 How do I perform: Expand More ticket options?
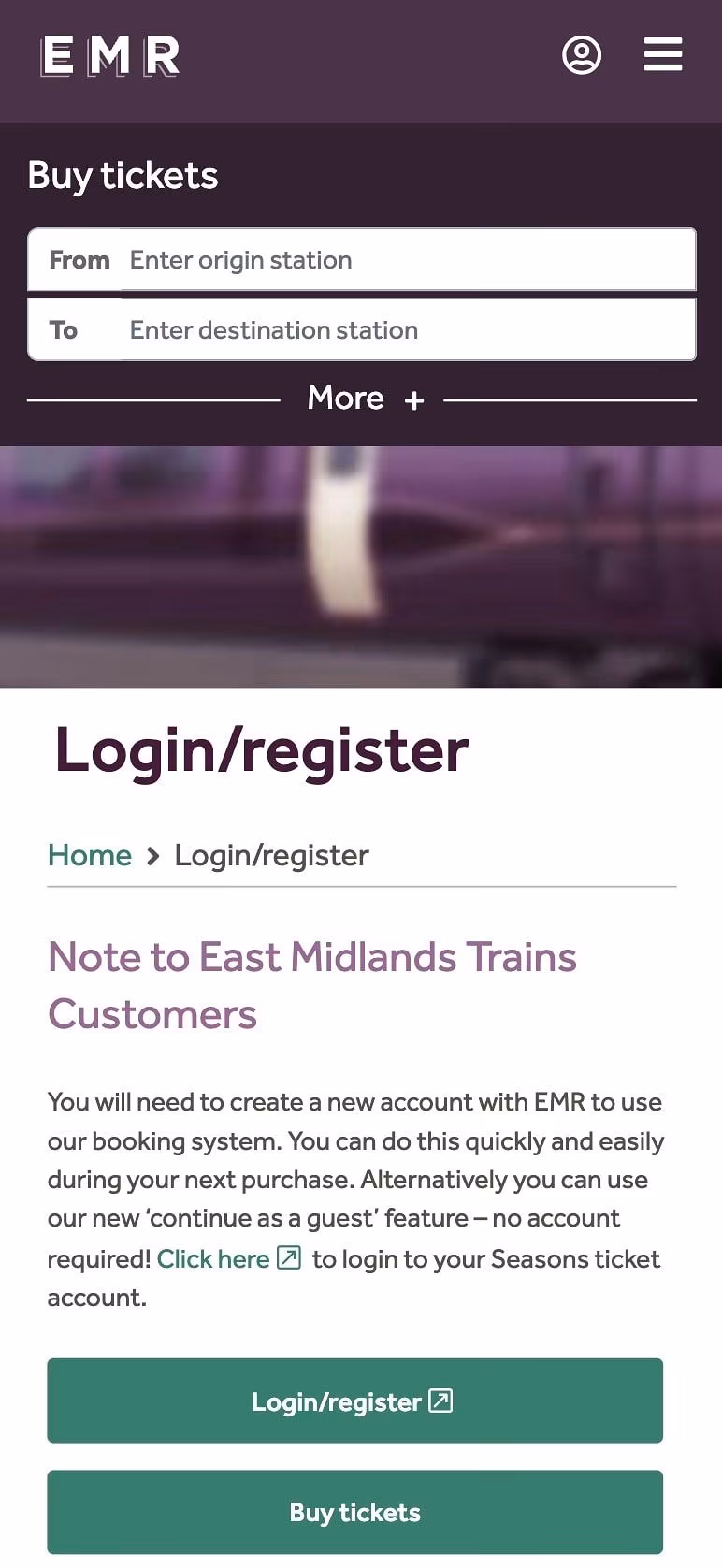coord(365,399)
